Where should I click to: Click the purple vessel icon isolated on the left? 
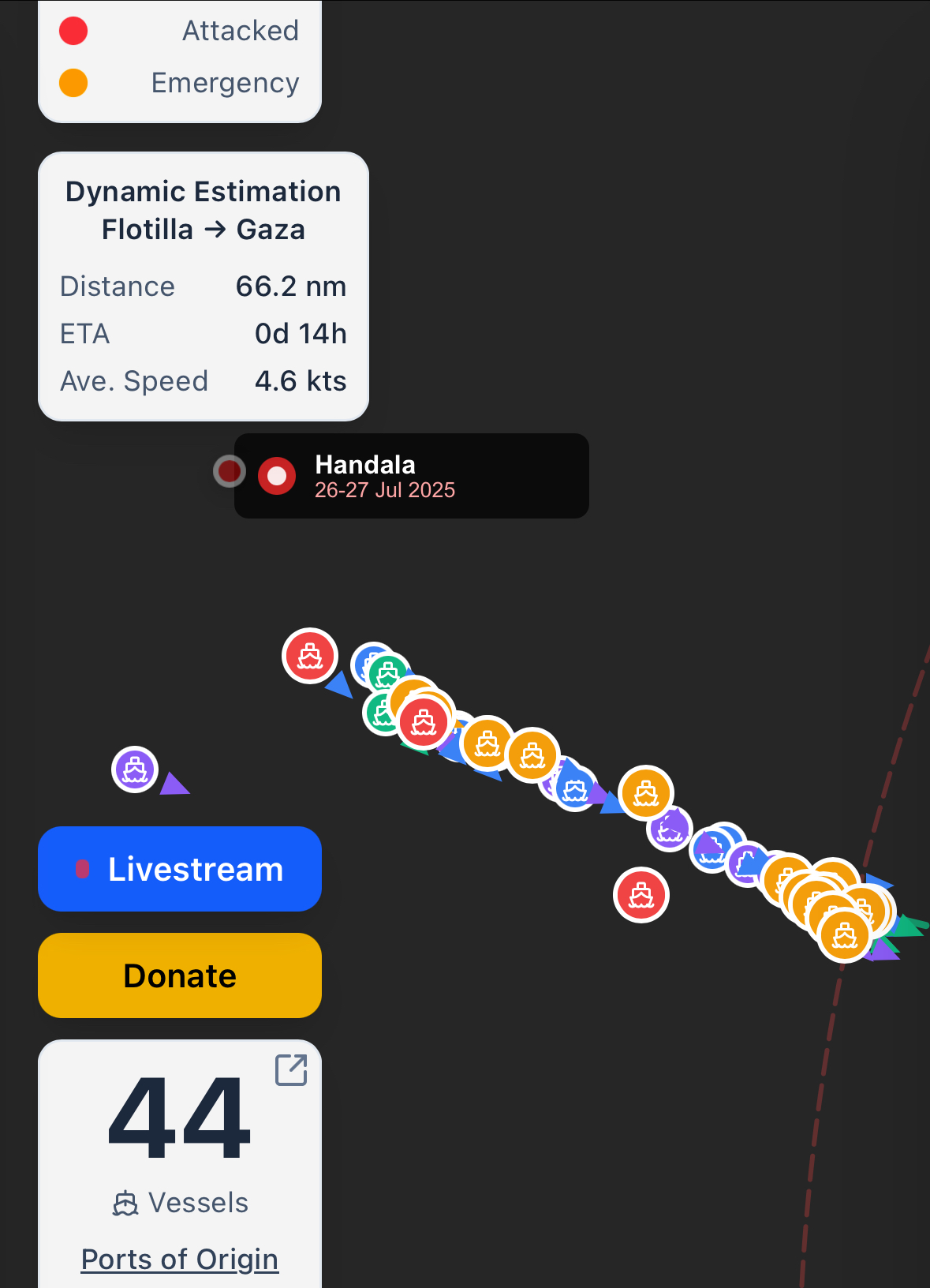136,769
